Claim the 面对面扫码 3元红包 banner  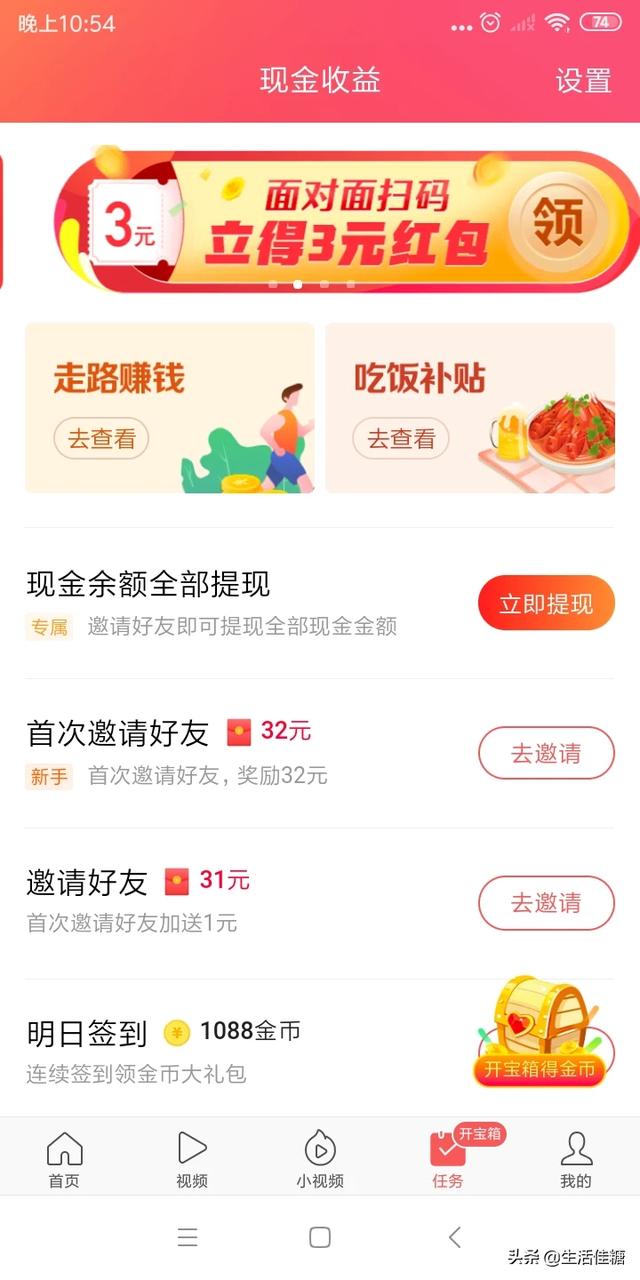point(558,221)
